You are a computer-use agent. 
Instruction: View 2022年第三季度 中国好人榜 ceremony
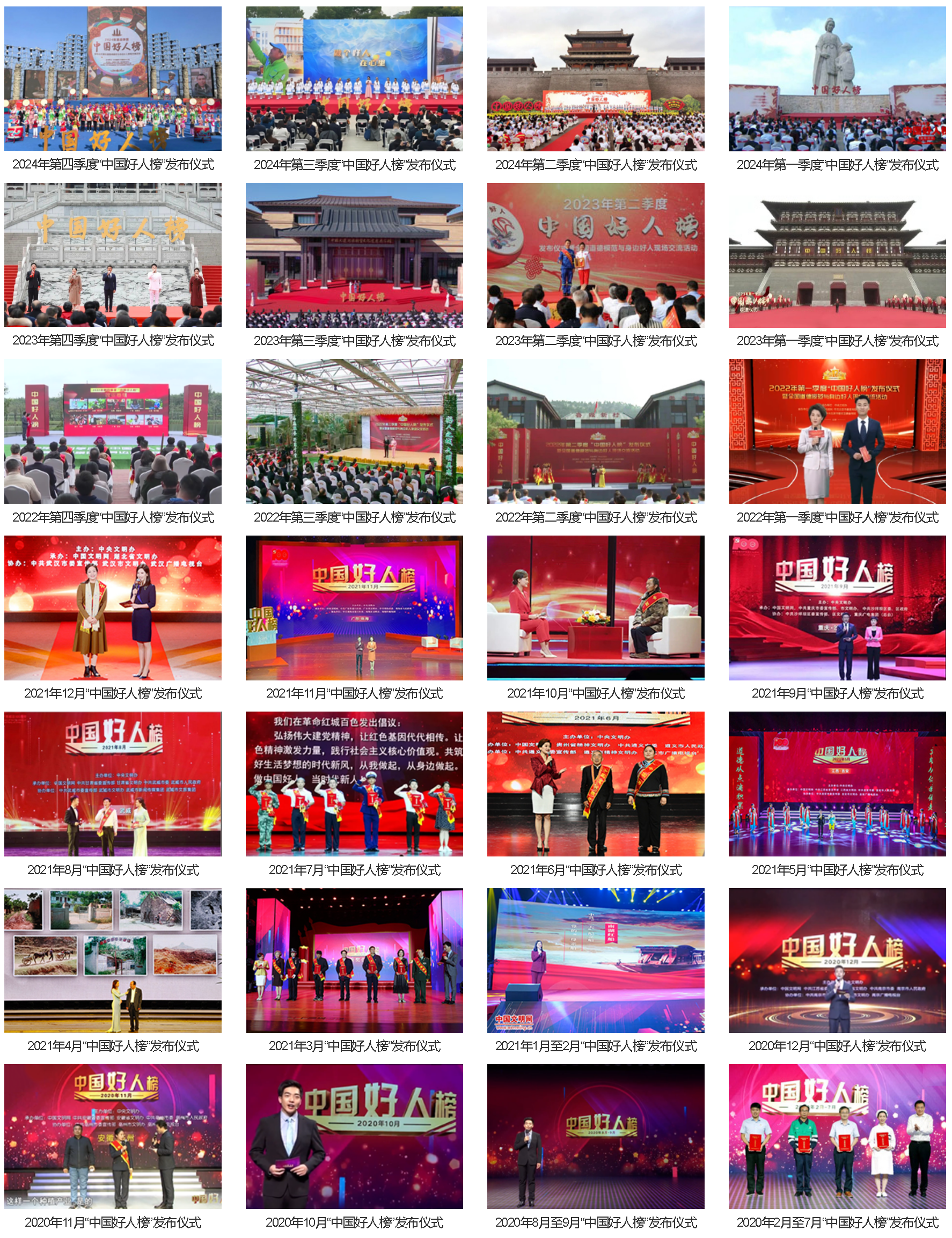click(354, 432)
